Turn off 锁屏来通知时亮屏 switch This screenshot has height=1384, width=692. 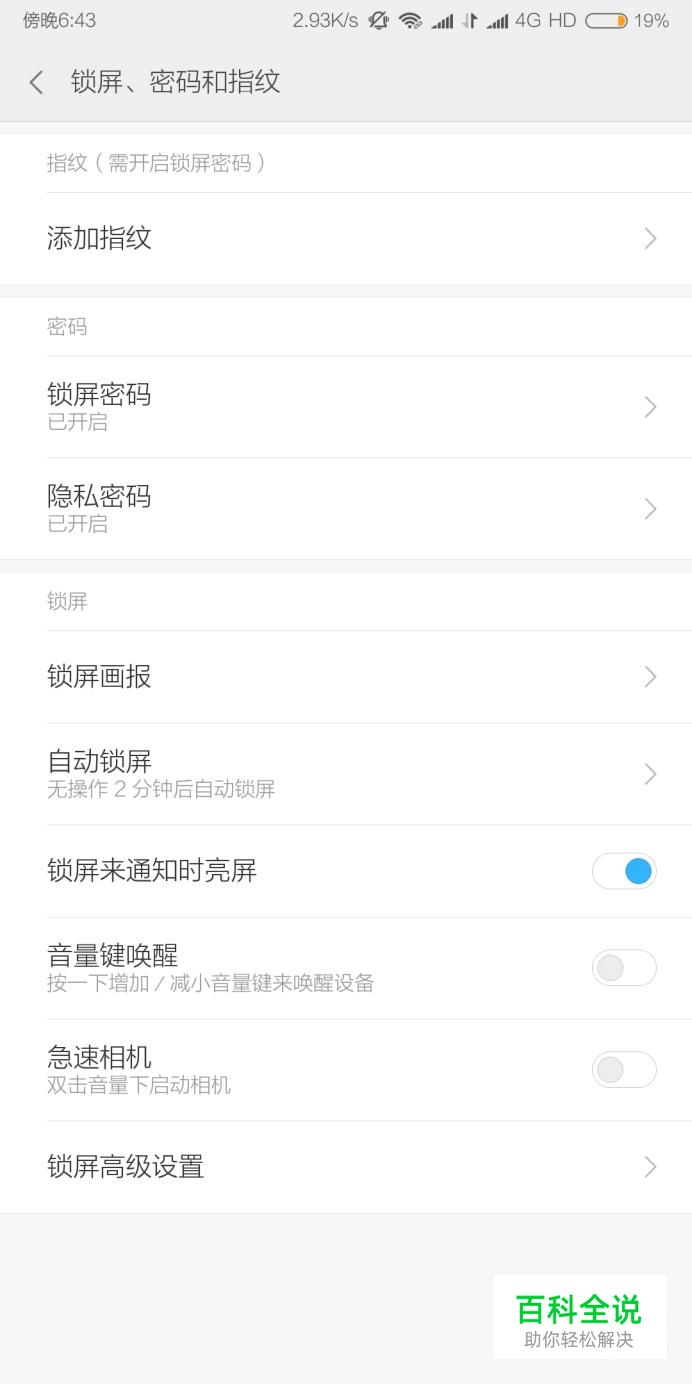(624, 871)
